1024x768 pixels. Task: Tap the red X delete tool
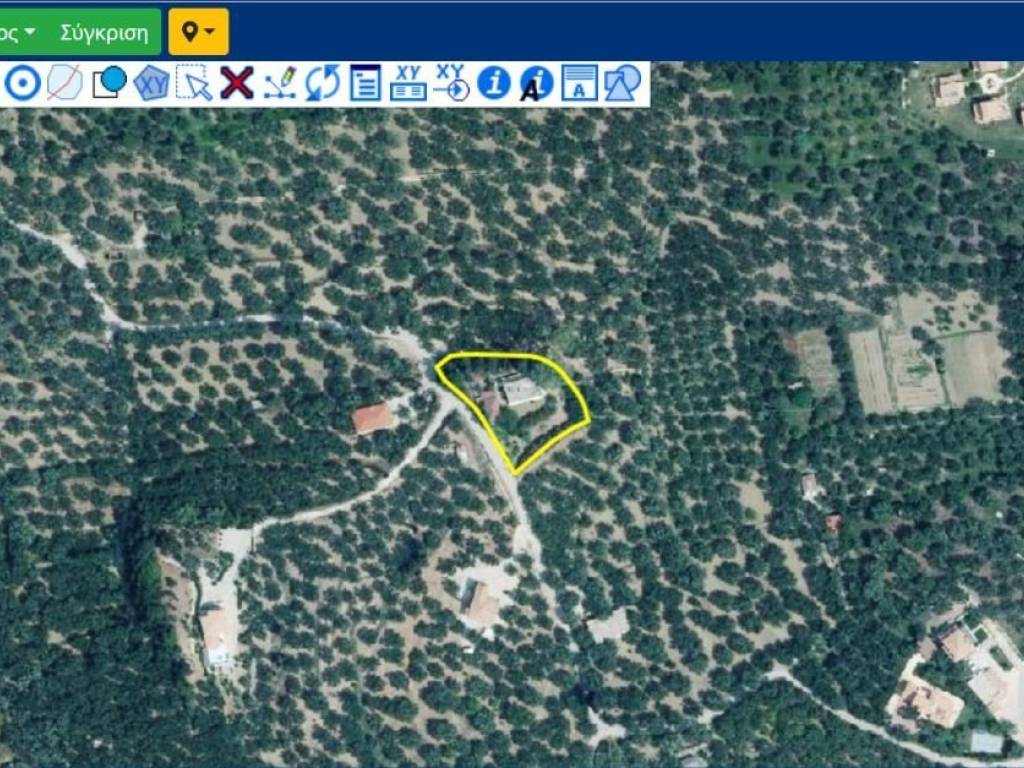click(x=236, y=82)
